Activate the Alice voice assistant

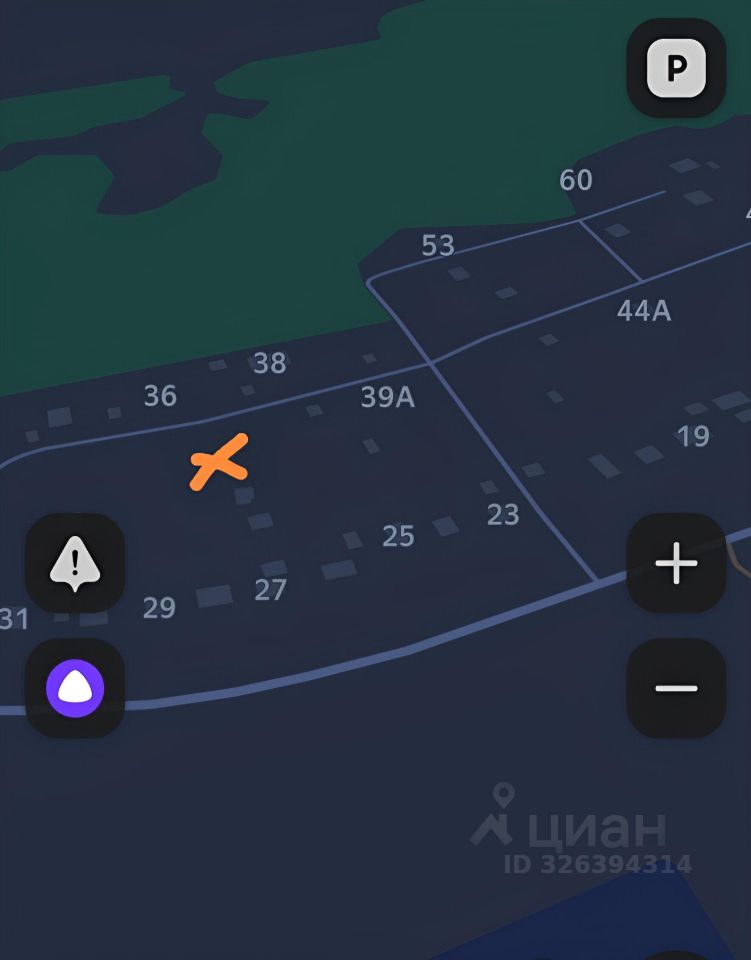tap(75, 688)
